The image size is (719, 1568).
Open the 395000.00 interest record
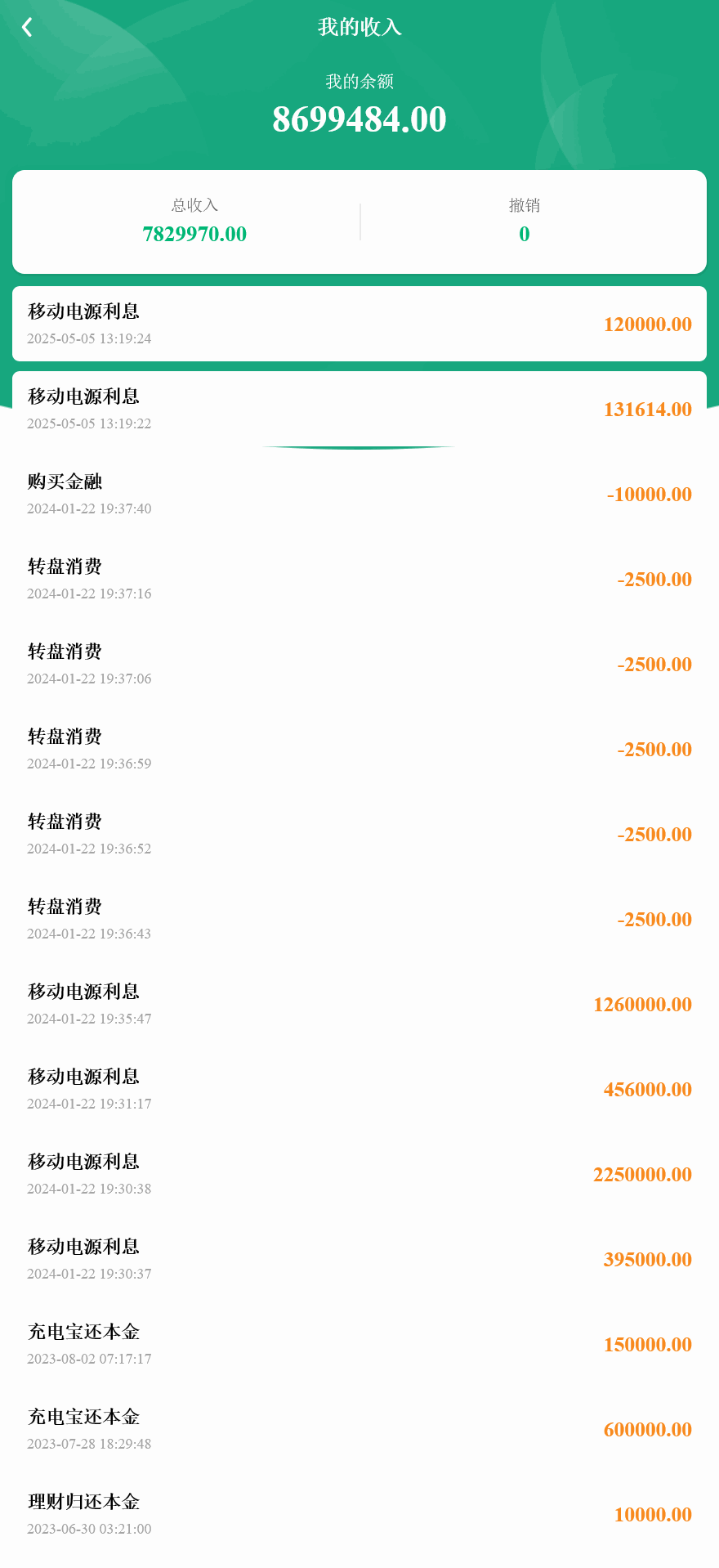359,1259
